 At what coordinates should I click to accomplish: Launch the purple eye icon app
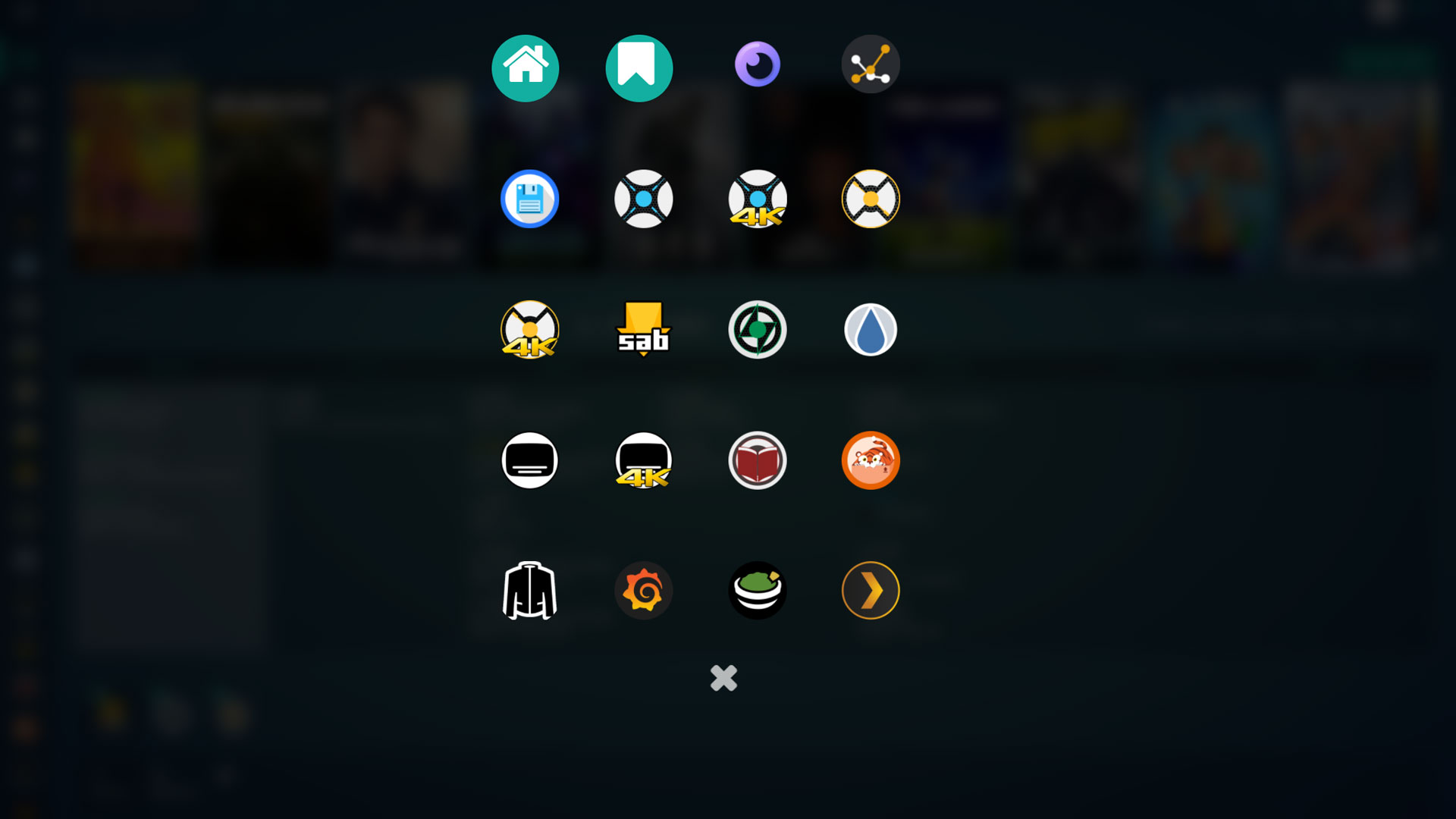point(757,64)
